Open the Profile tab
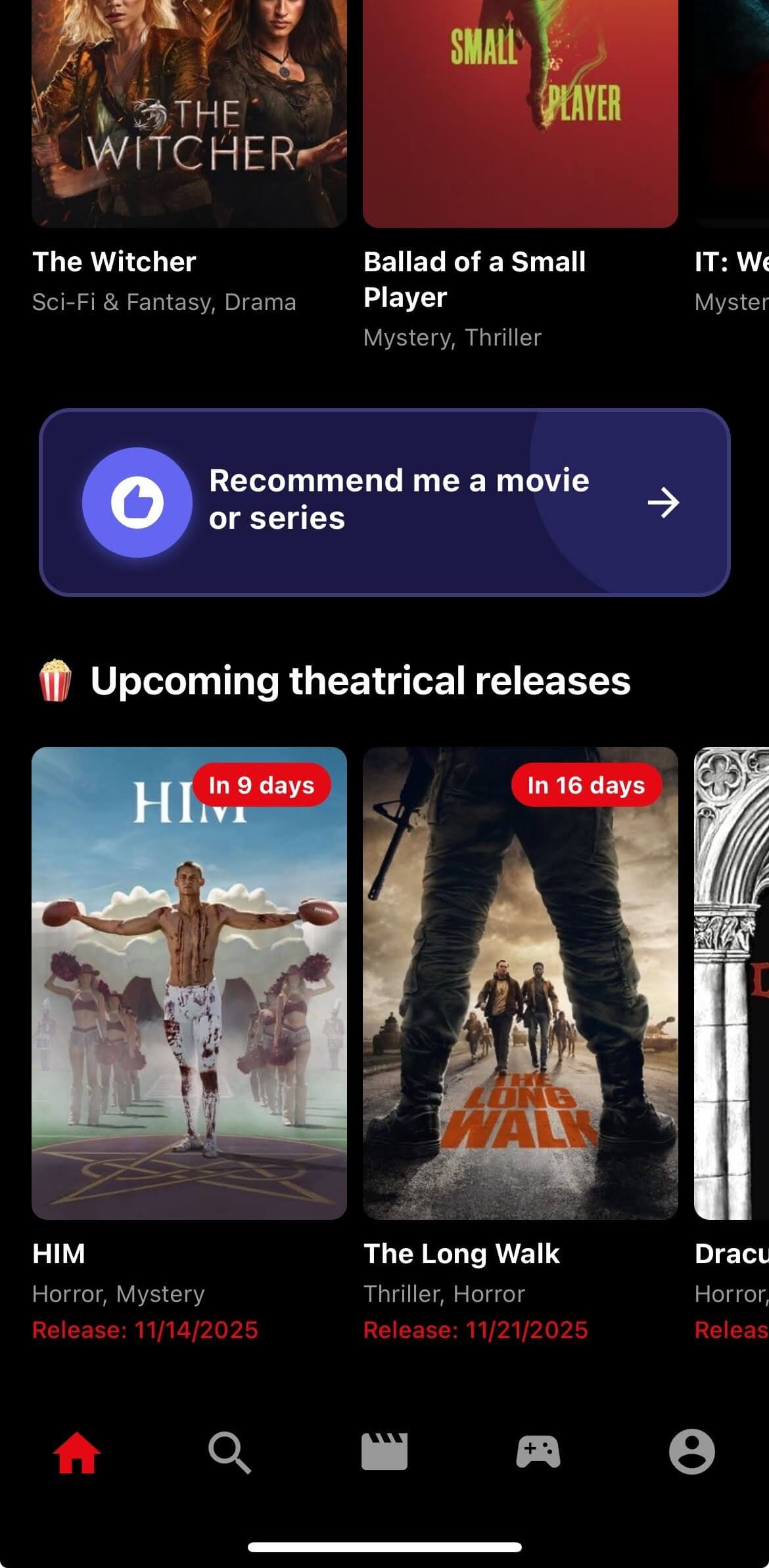The height and width of the screenshot is (1568, 769). [691, 1452]
